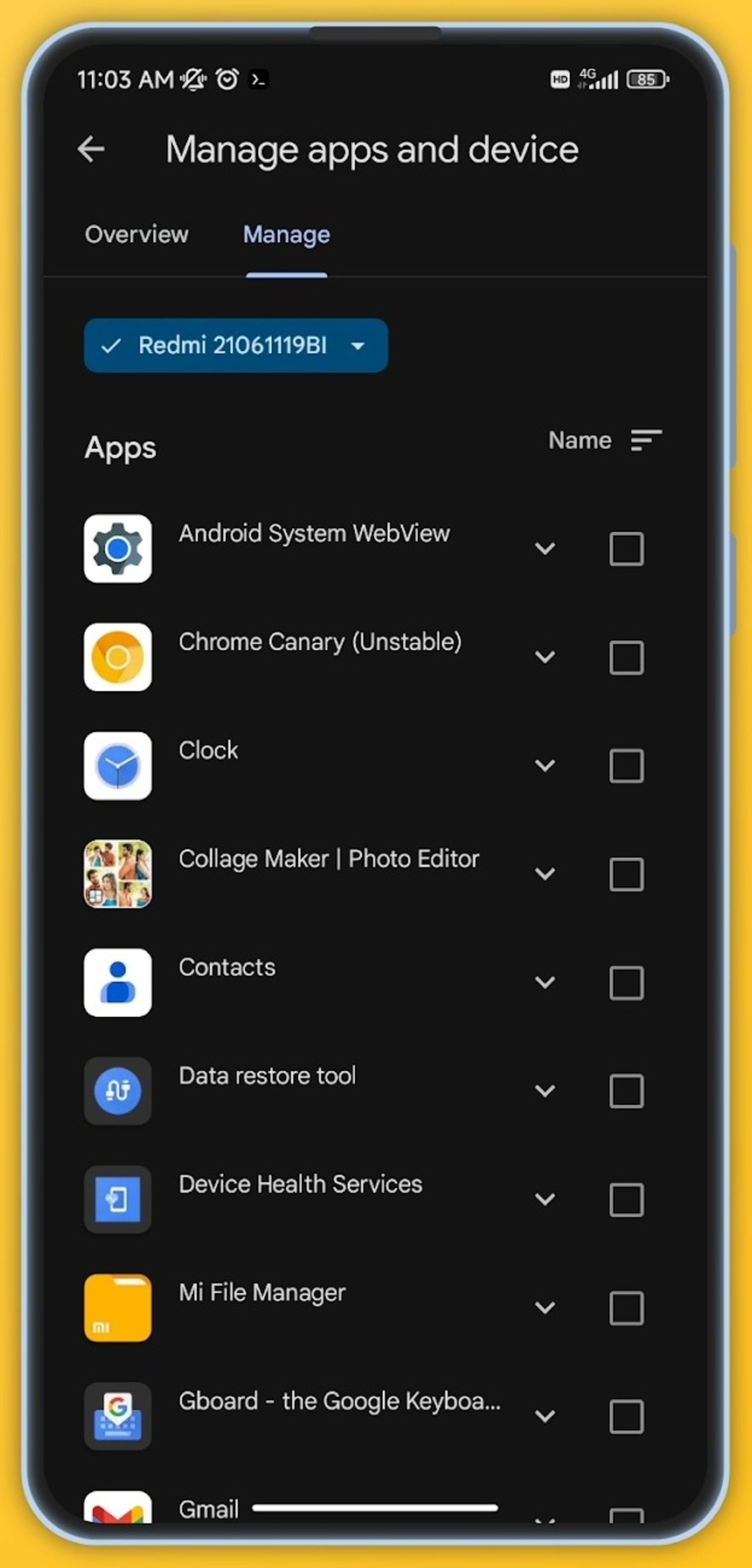
Task: Go back using the back arrow
Action: click(x=91, y=149)
